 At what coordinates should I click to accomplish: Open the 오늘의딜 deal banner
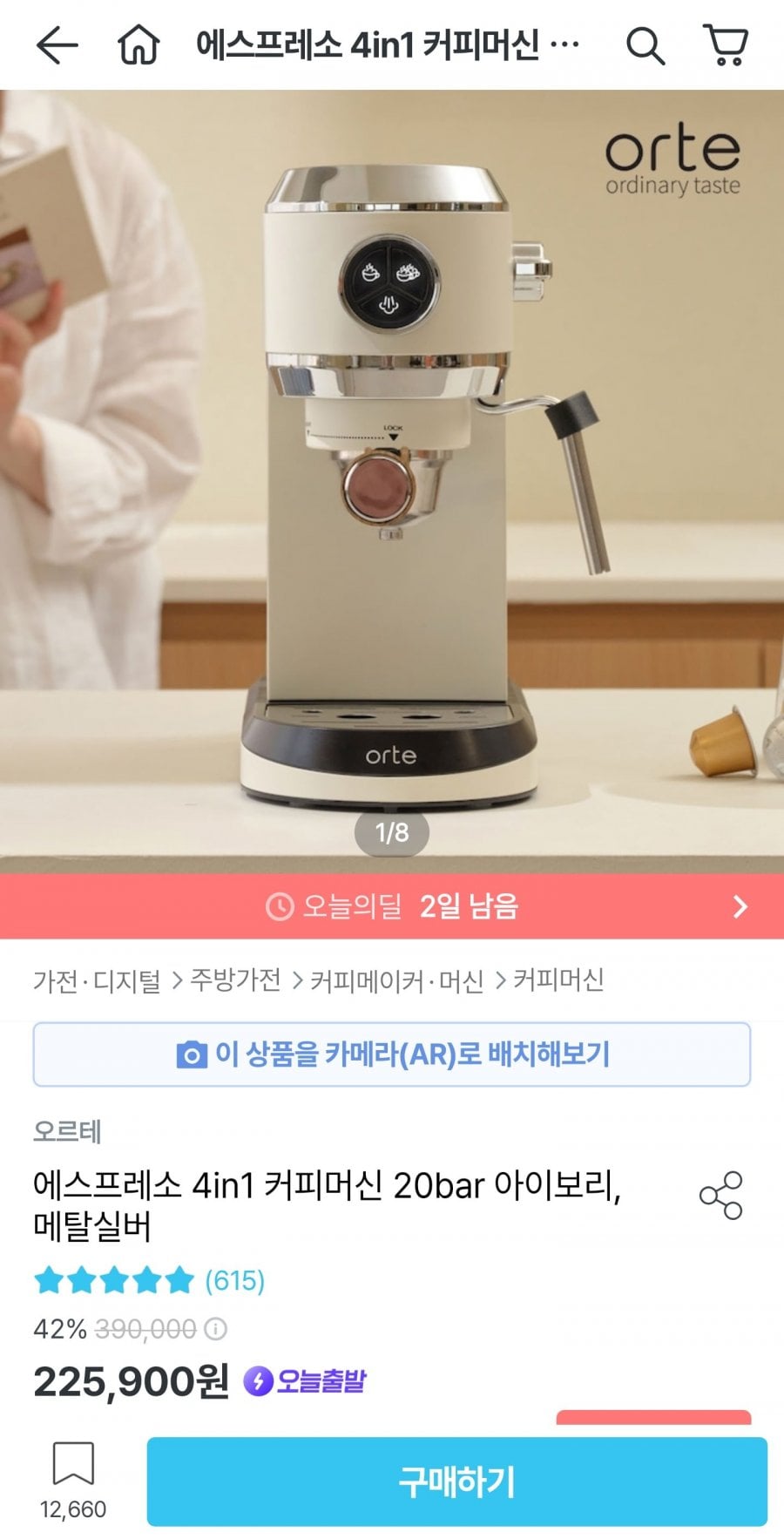coord(392,906)
